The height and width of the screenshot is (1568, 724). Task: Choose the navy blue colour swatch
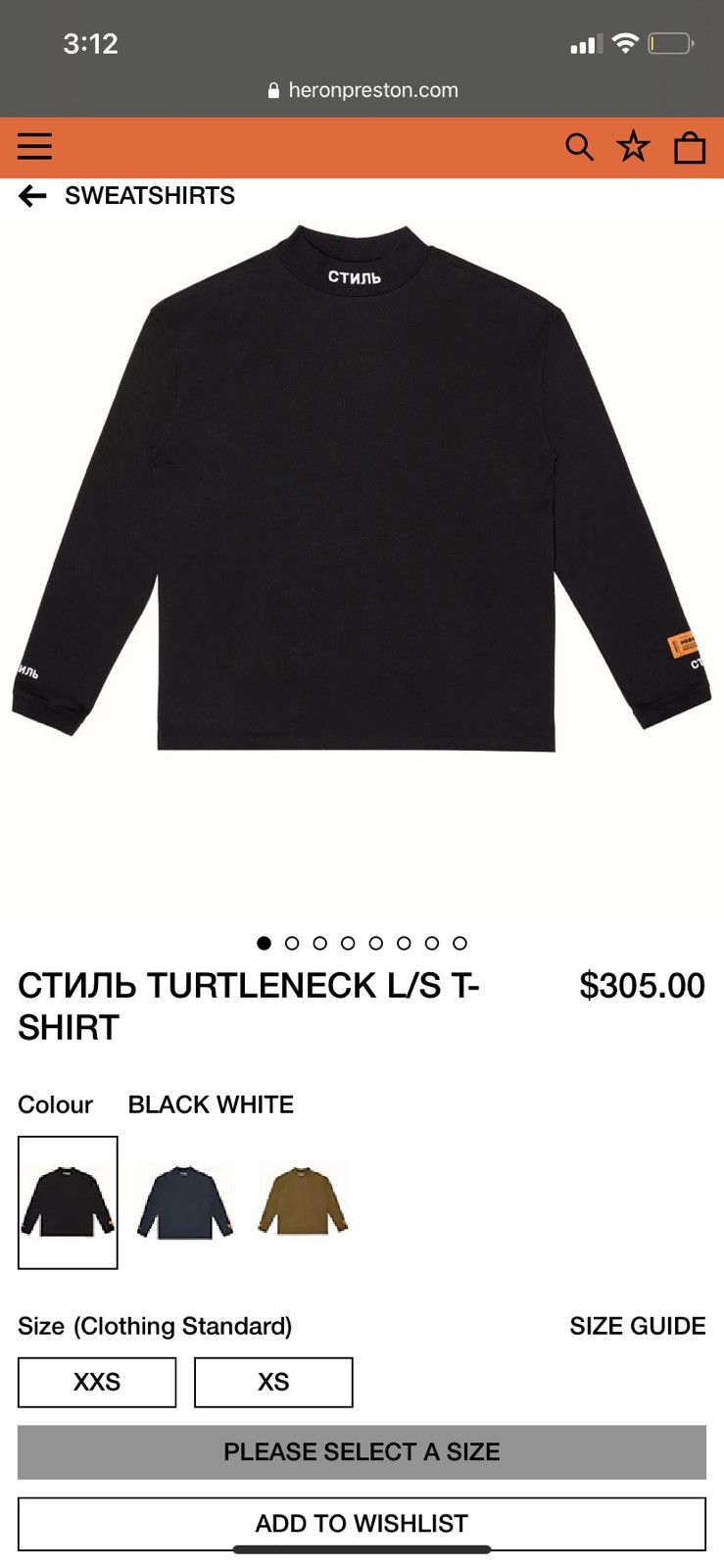tap(185, 1201)
